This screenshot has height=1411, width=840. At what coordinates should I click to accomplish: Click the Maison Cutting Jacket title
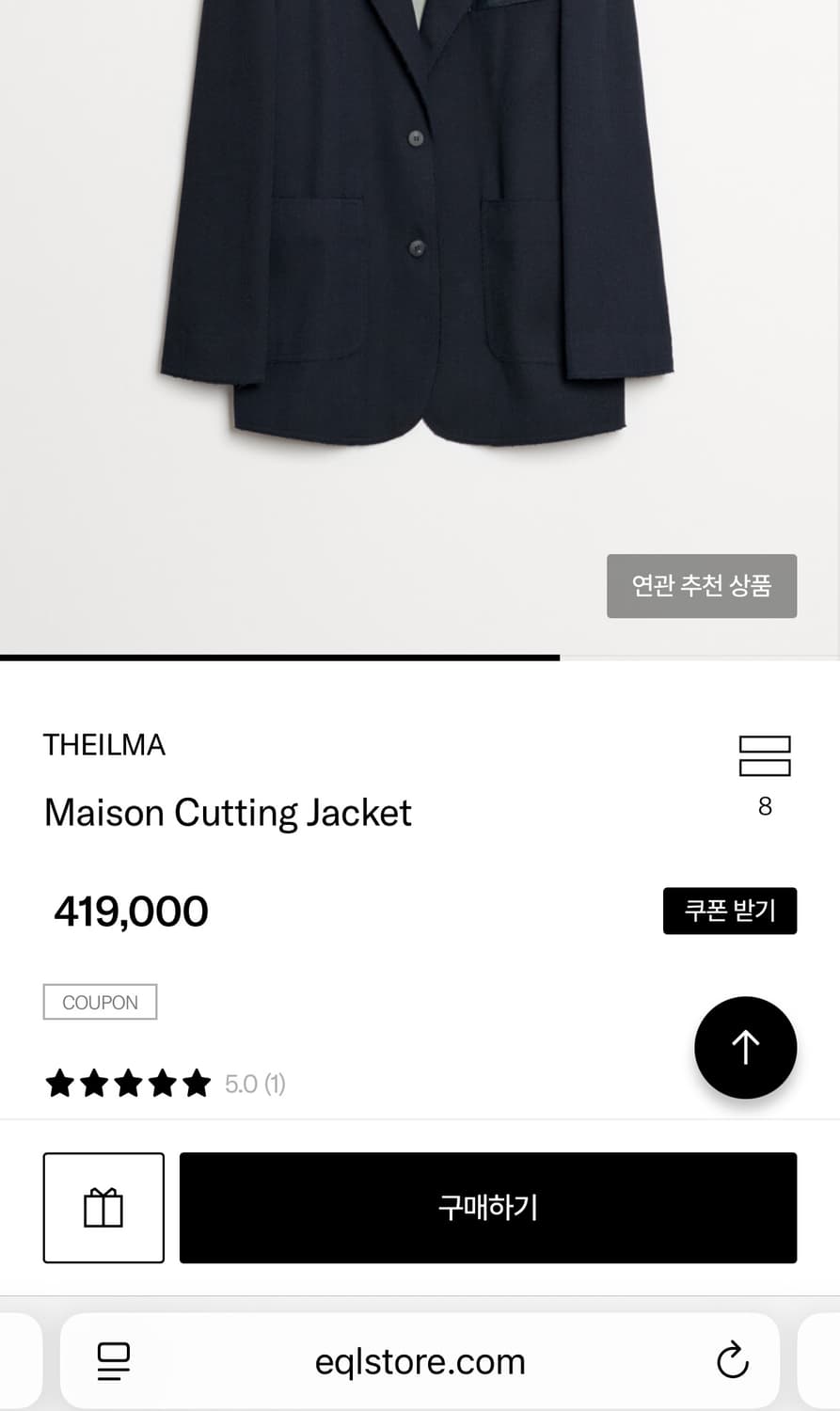point(228,813)
